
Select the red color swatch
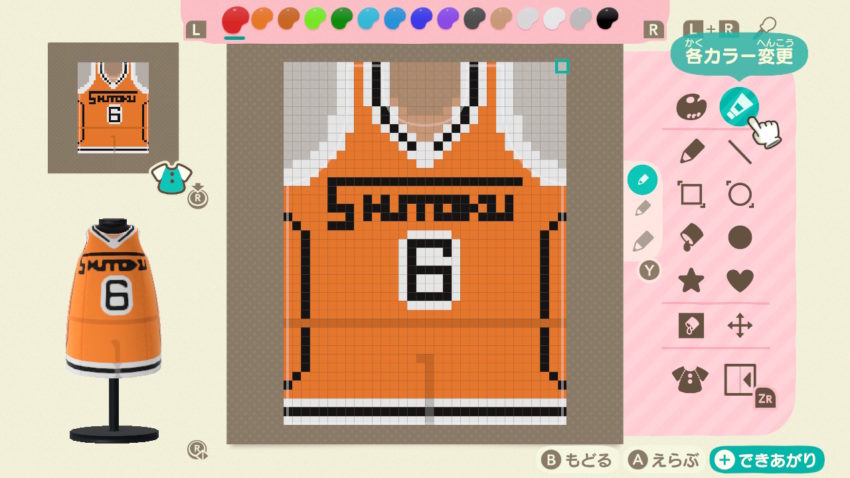(234, 18)
